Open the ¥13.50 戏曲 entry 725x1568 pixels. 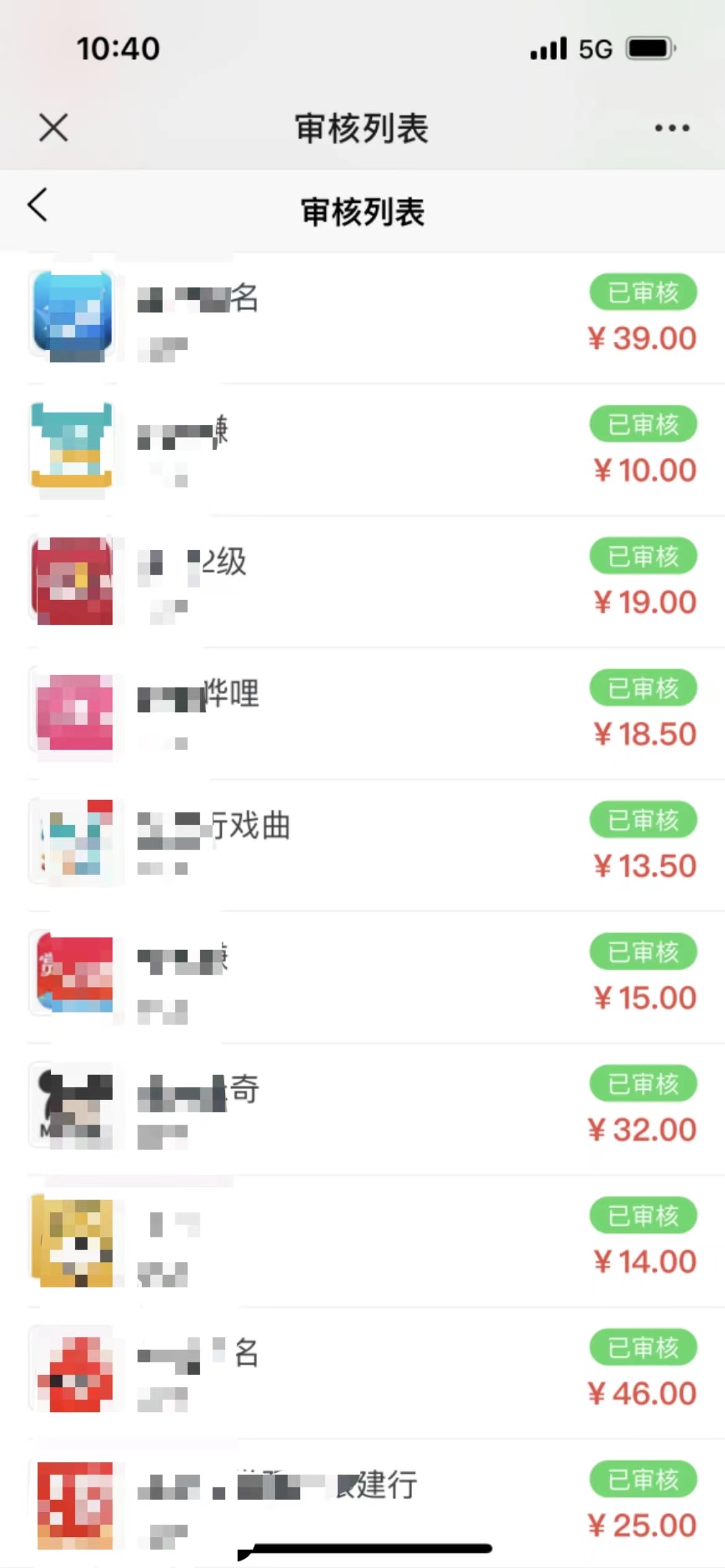[x=362, y=845]
